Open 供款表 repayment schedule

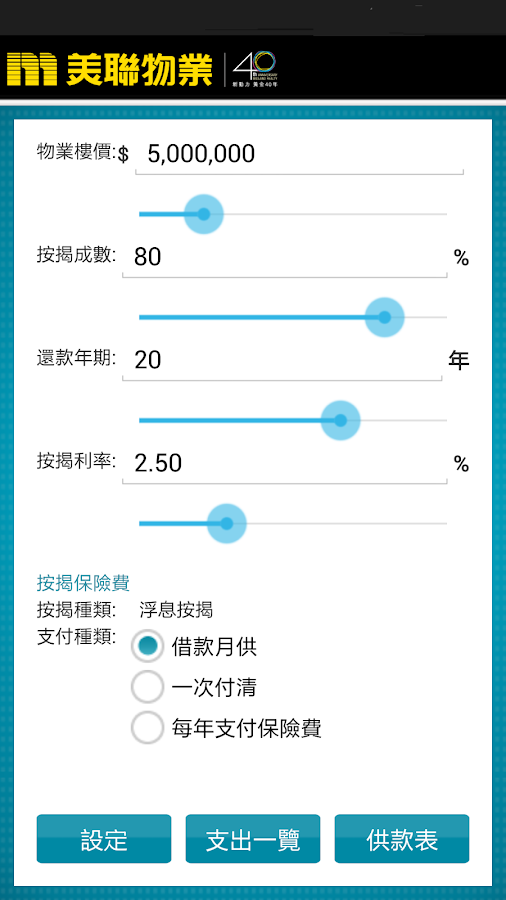click(x=402, y=839)
